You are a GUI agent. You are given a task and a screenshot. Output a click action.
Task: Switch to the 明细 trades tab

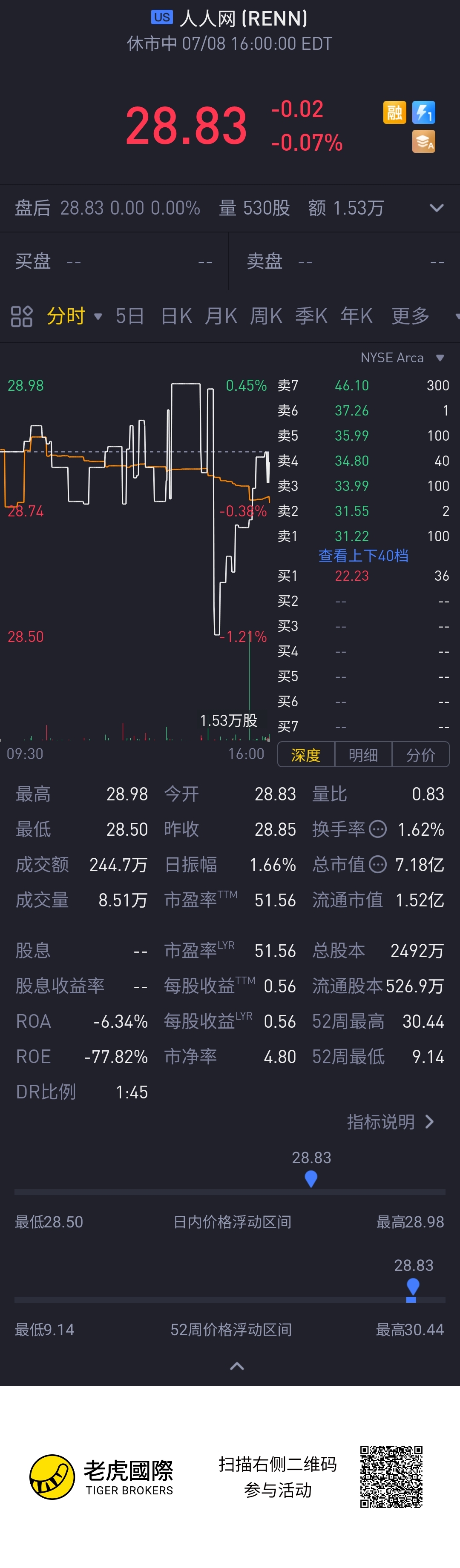pyautogui.click(x=363, y=755)
